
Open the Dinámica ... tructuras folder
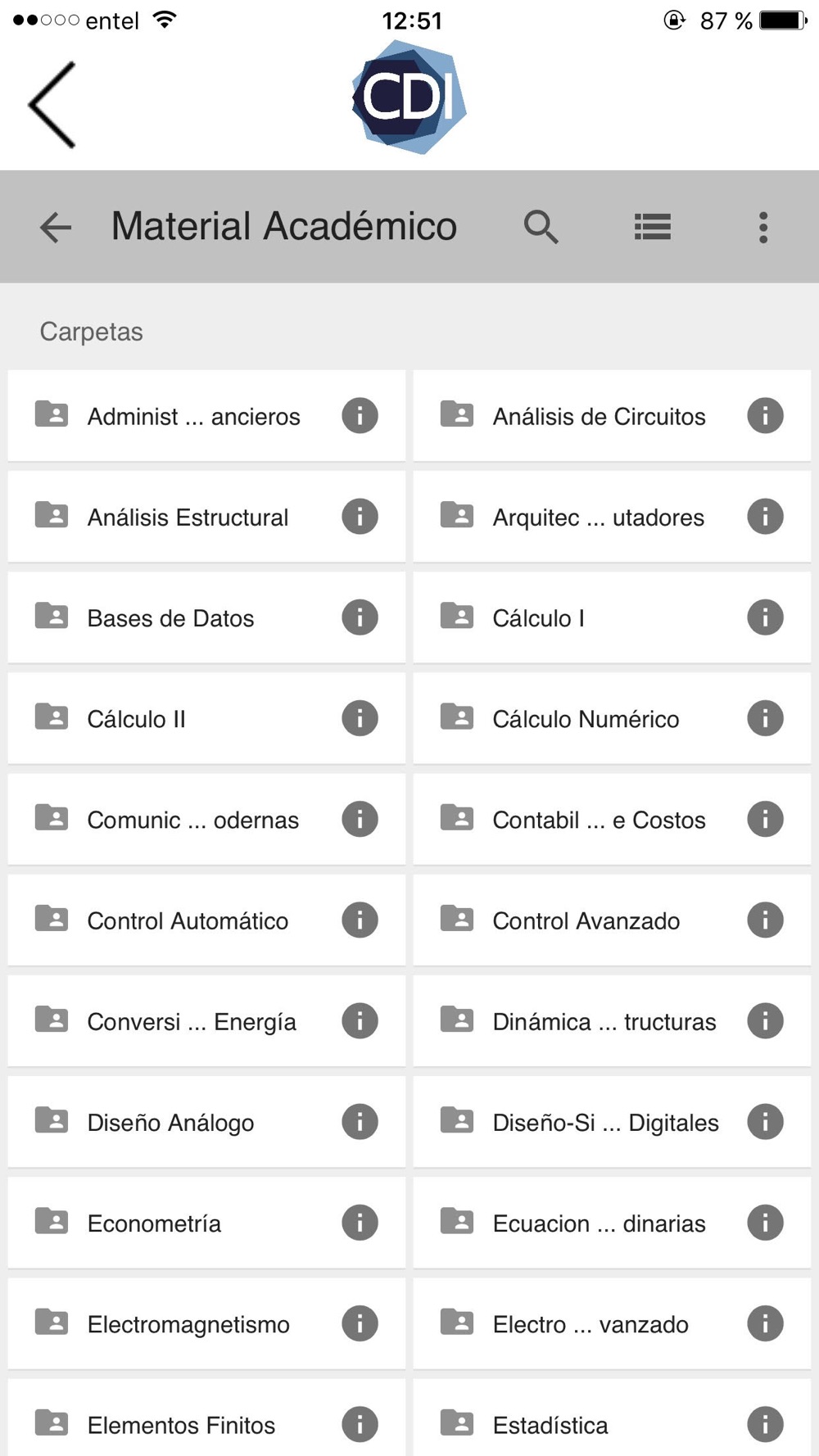tap(612, 1021)
